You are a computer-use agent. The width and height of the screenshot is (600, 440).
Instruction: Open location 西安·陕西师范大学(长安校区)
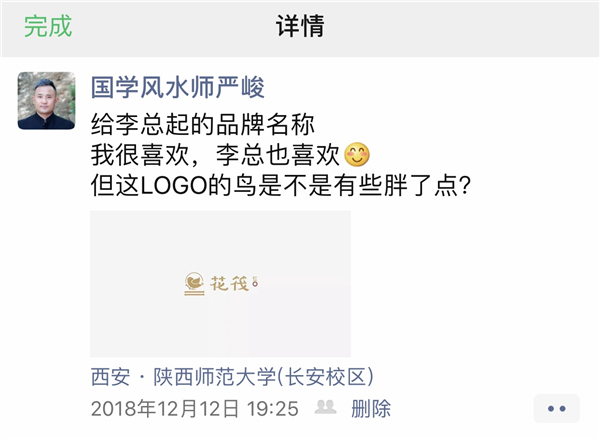pos(232,377)
